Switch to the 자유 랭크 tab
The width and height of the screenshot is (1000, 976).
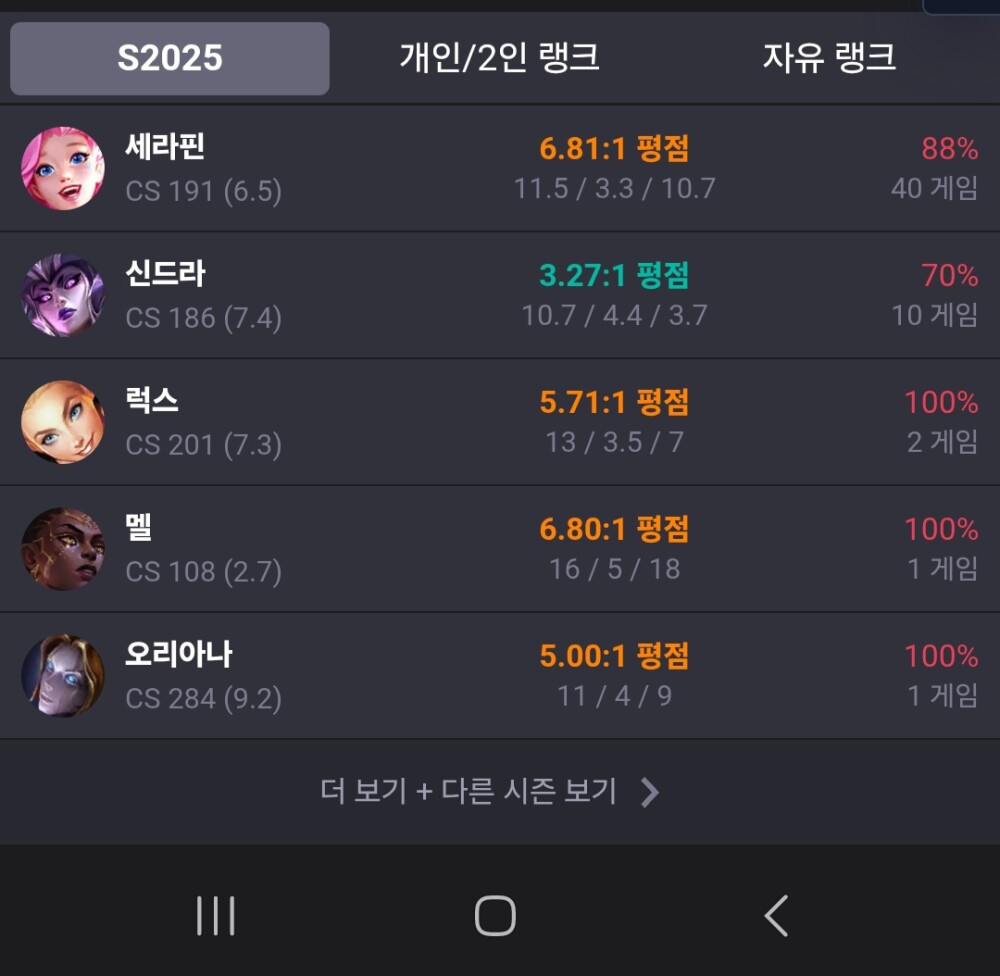(x=829, y=58)
